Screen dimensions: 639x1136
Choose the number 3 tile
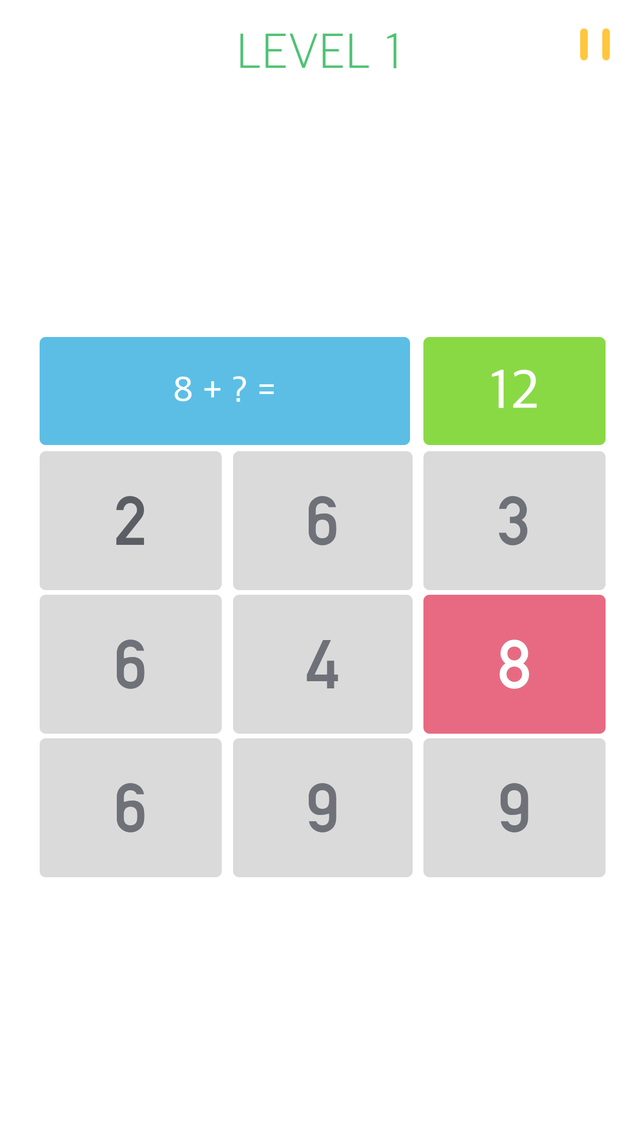tap(514, 520)
